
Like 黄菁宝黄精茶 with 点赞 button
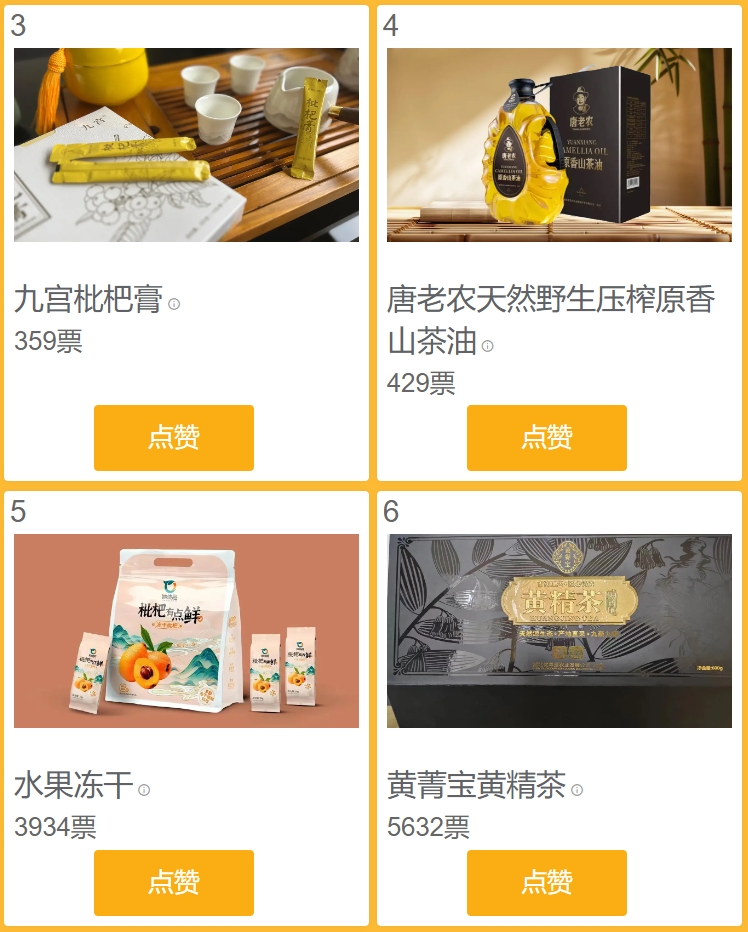pyautogui.click(x=546, y=882)
